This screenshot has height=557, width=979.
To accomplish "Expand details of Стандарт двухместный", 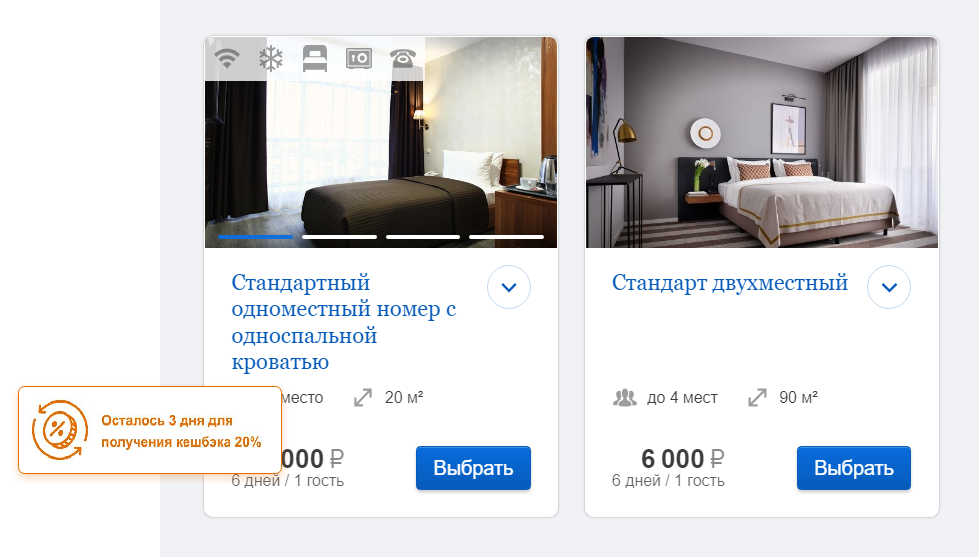I will (889, 288).
